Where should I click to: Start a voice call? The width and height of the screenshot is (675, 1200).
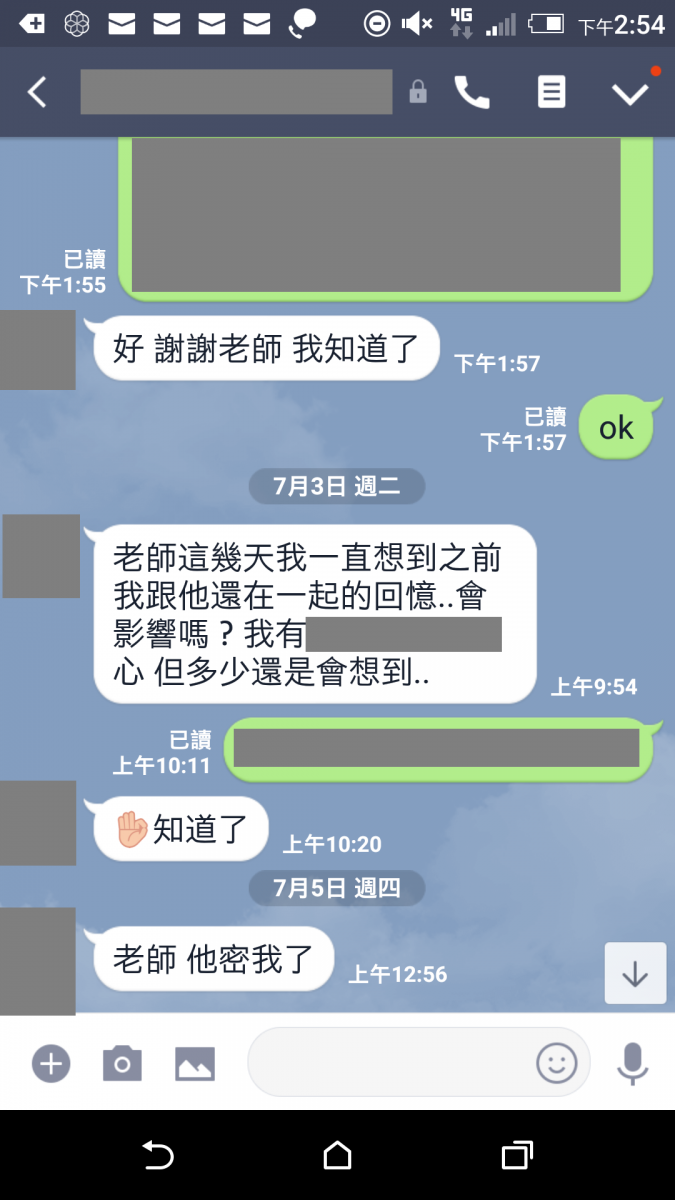point(471,92)
